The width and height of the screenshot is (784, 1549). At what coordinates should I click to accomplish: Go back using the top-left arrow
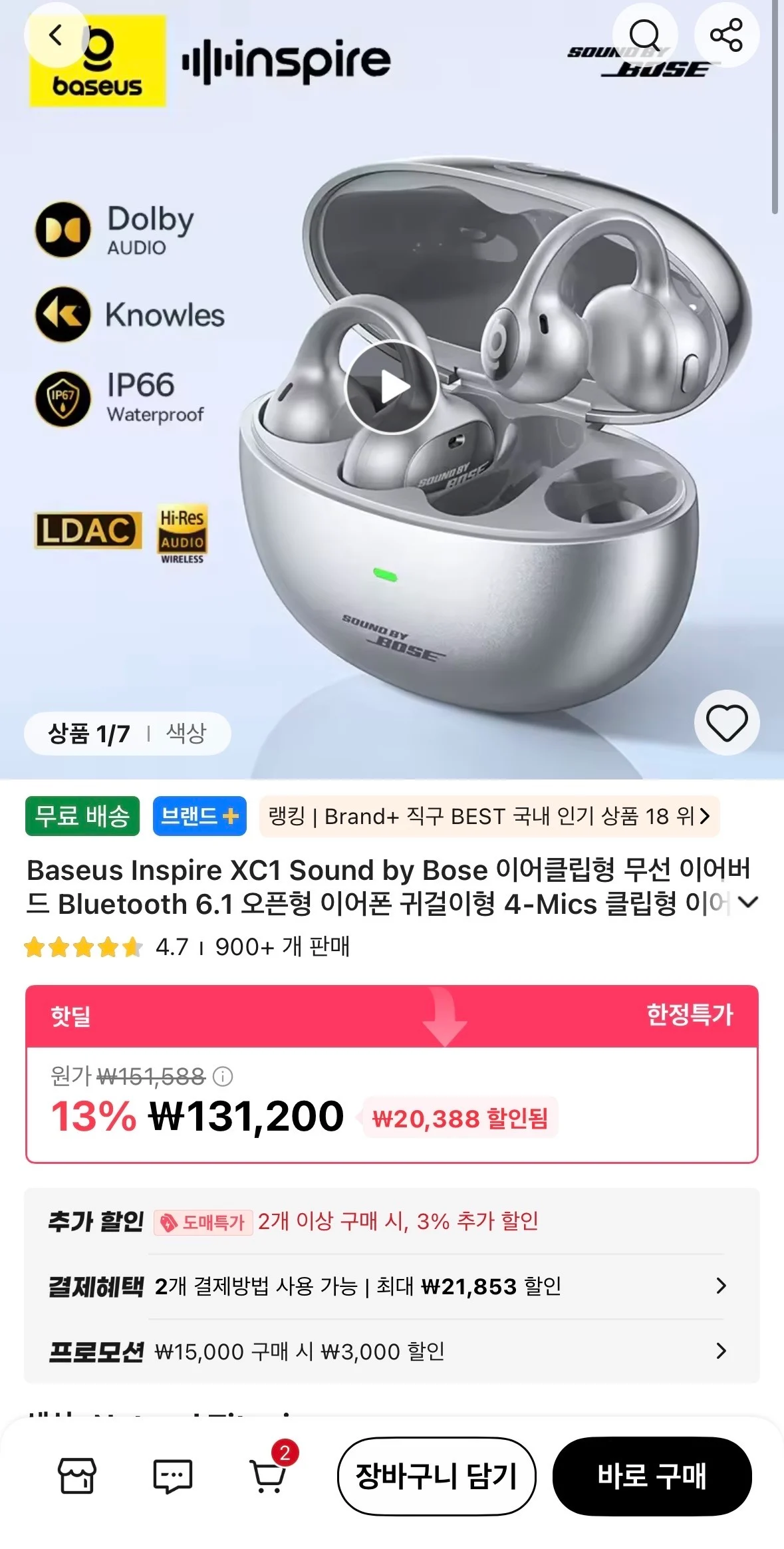pos(56,35)
